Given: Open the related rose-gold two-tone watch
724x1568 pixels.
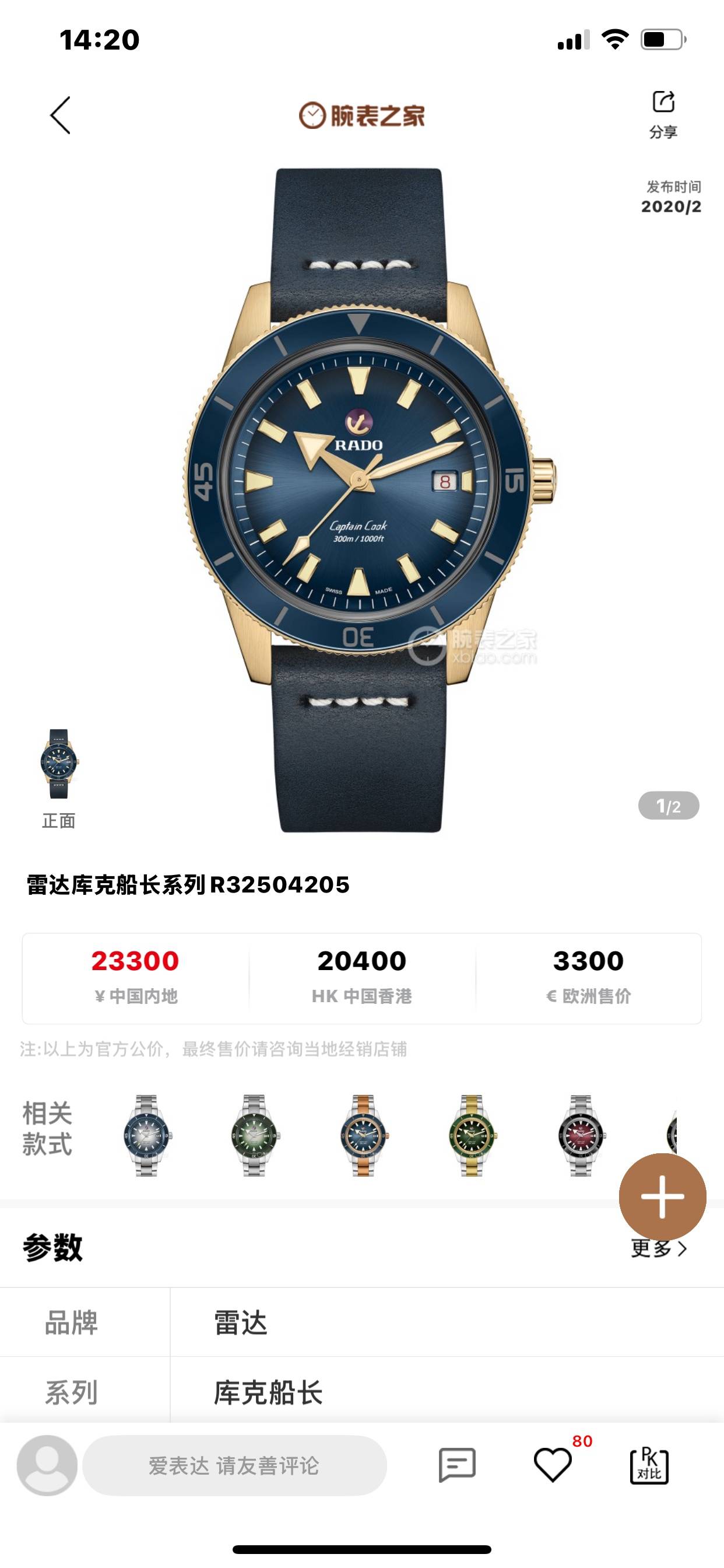Looking at the screenshot, I should [x=363, y=1135].
